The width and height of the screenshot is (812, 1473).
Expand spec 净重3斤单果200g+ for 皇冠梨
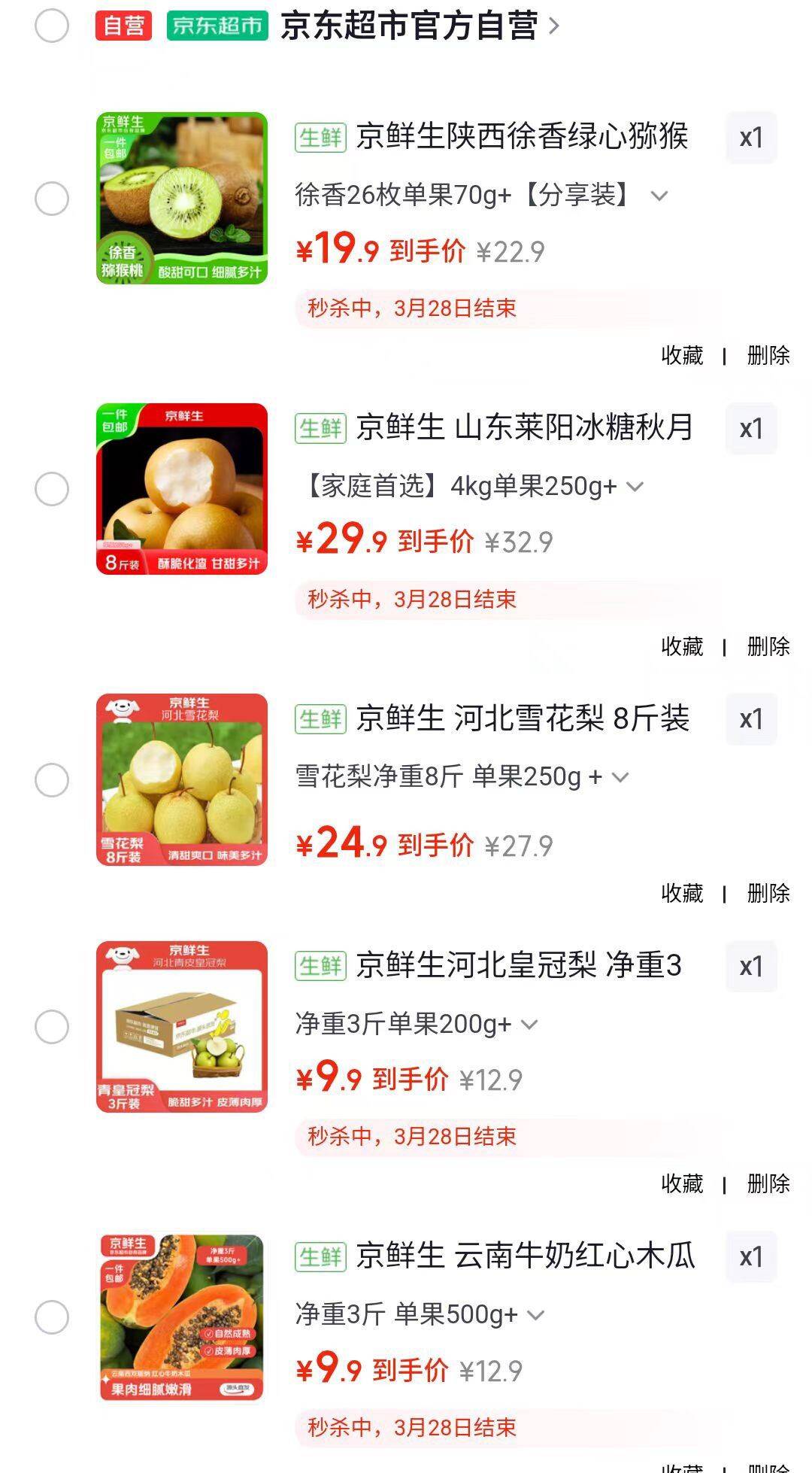(529, 1024)
